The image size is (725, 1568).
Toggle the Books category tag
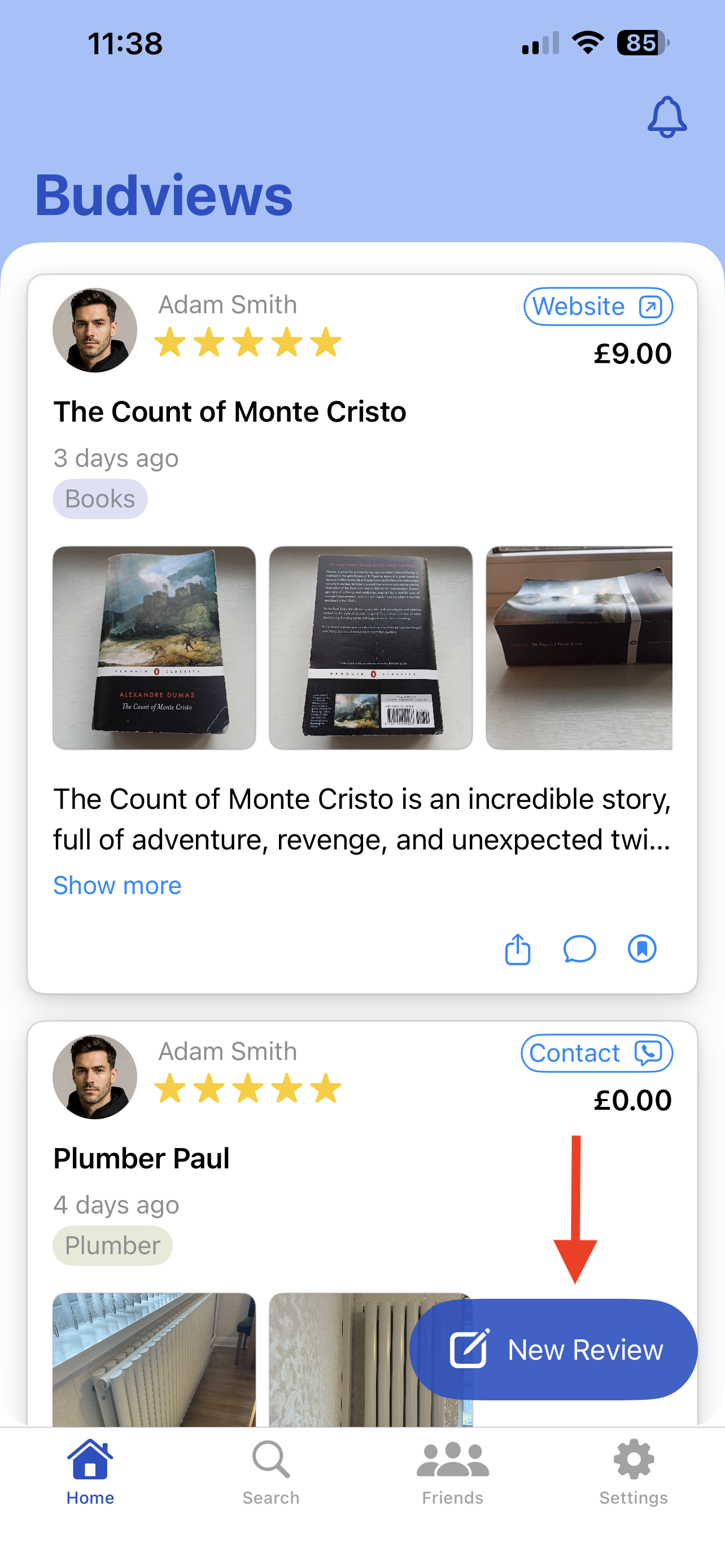tap(100, 498)
